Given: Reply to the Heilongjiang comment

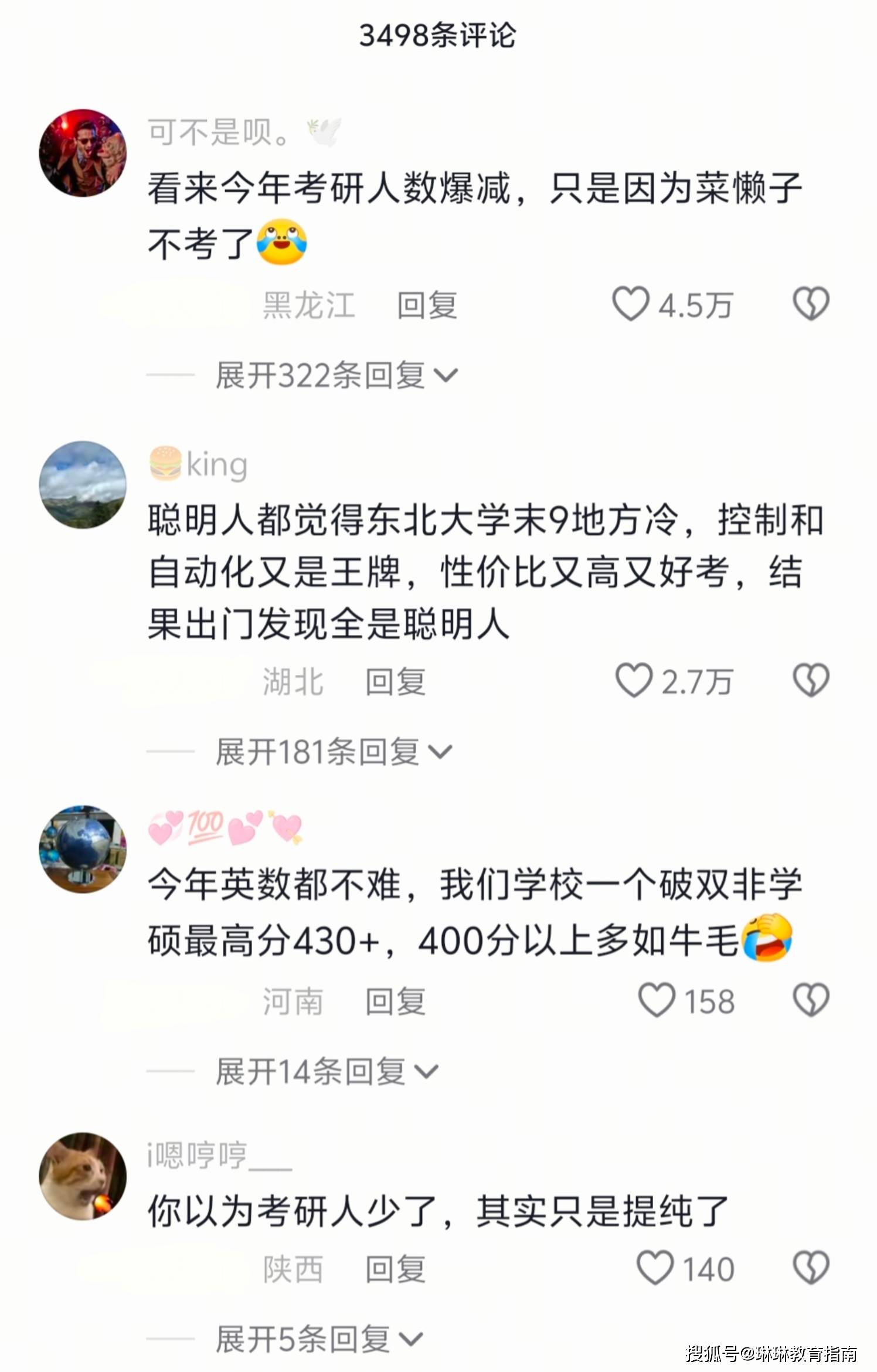Looking at the screenshot, I should click(427, 305).
